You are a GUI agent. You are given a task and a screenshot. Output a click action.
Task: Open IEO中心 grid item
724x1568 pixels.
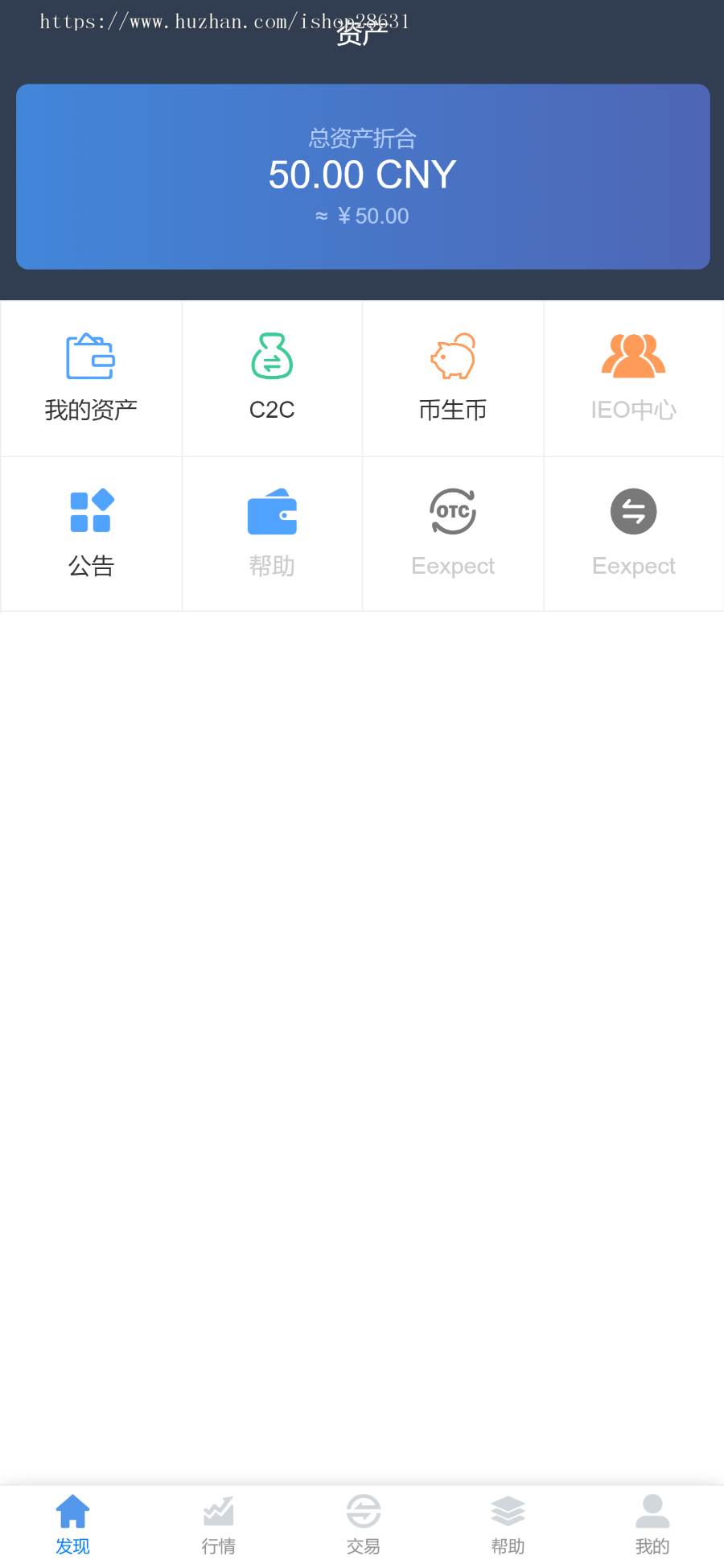(634, 378)
